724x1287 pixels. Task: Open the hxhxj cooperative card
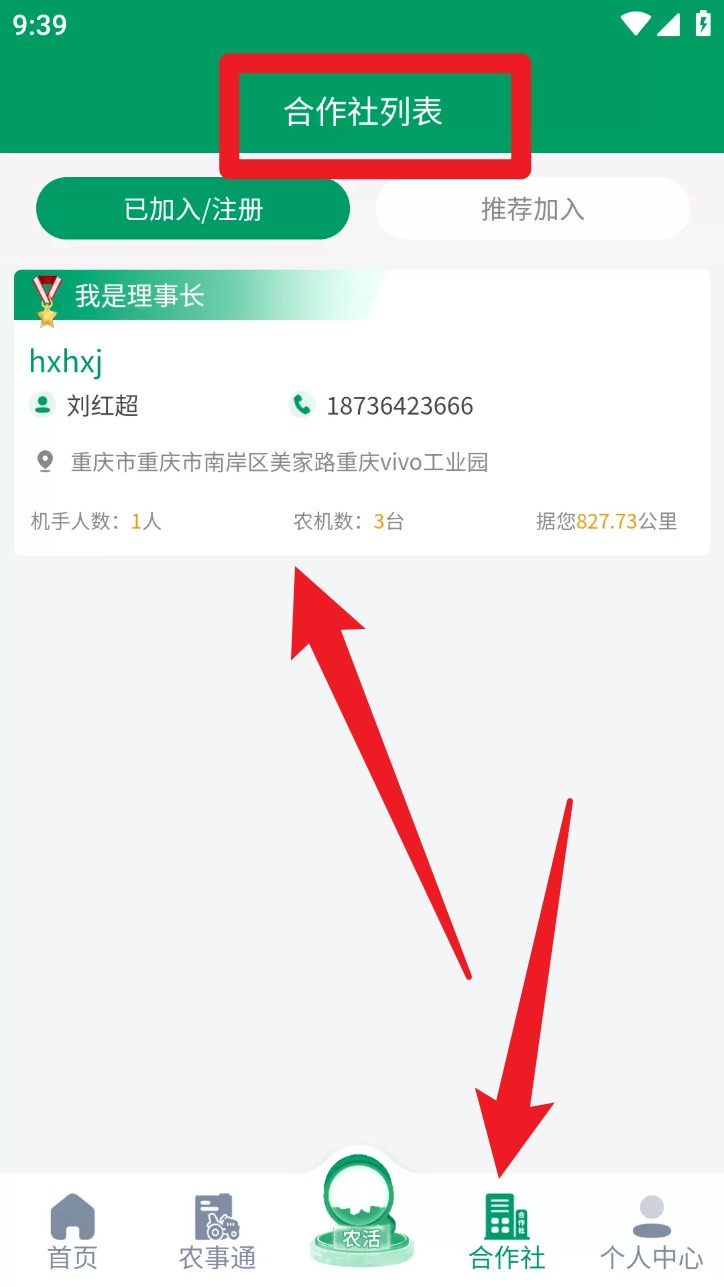(362, 430)
